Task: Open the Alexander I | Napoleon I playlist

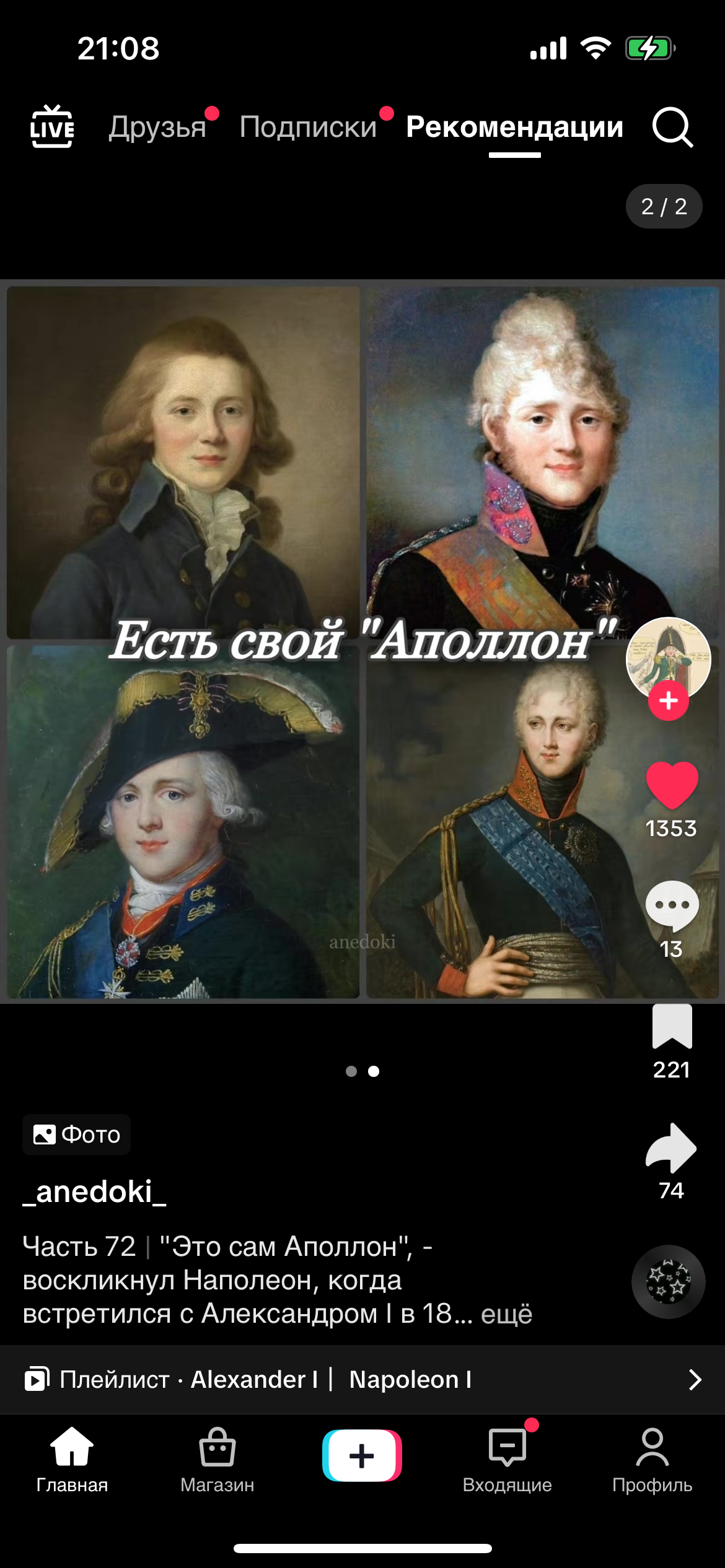Action: tap(362, 1379)
